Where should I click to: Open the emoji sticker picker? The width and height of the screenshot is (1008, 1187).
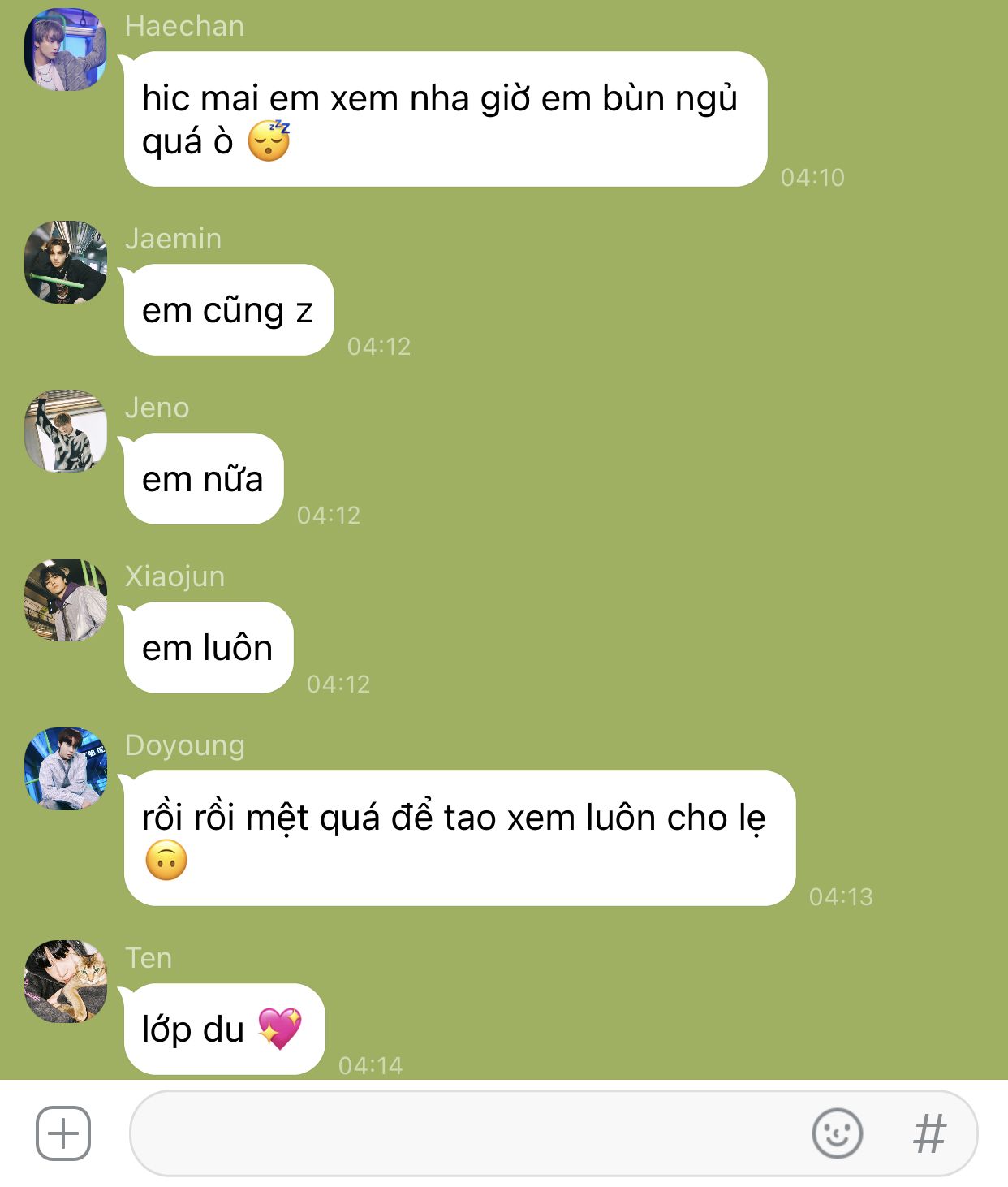(837, 1133)
